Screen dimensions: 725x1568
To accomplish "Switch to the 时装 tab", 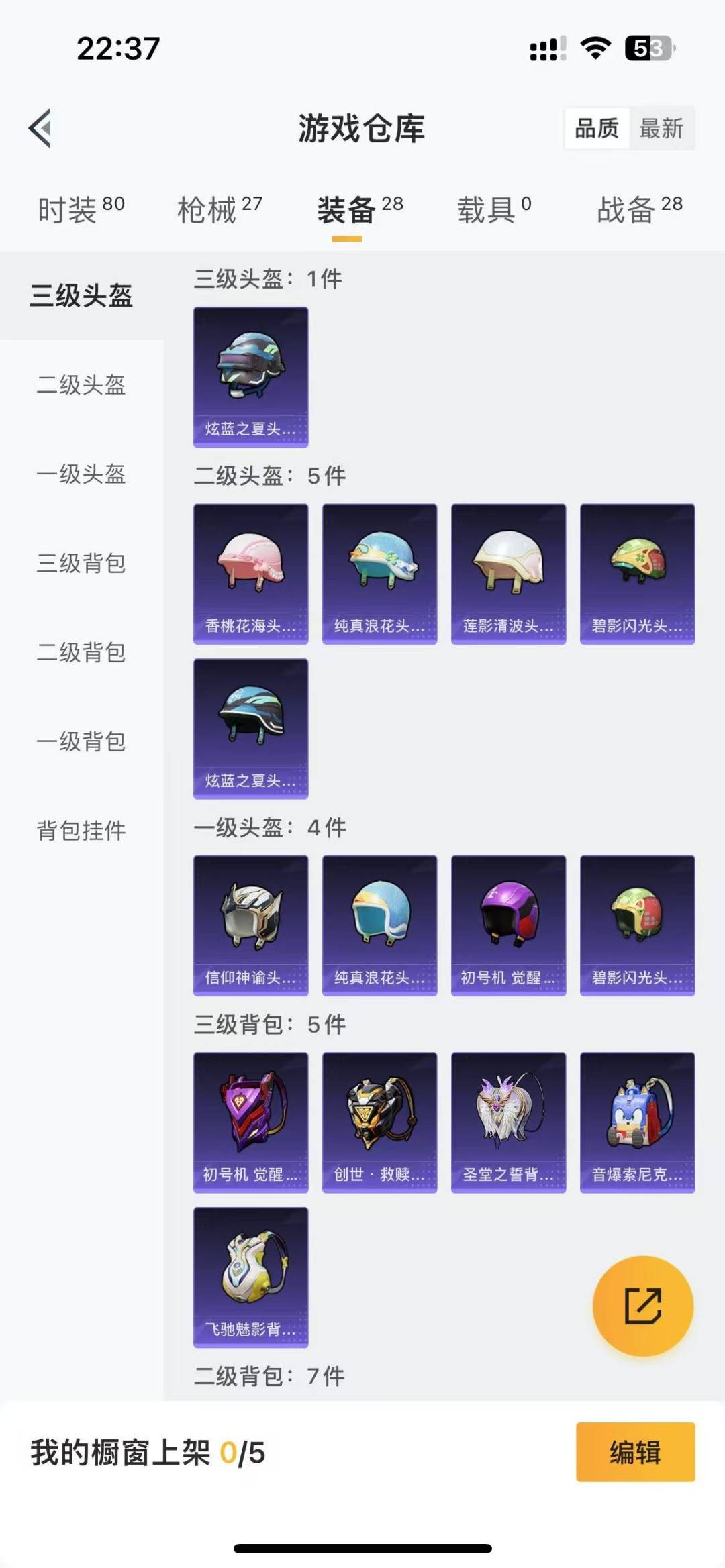I will (x=81, y=210).
